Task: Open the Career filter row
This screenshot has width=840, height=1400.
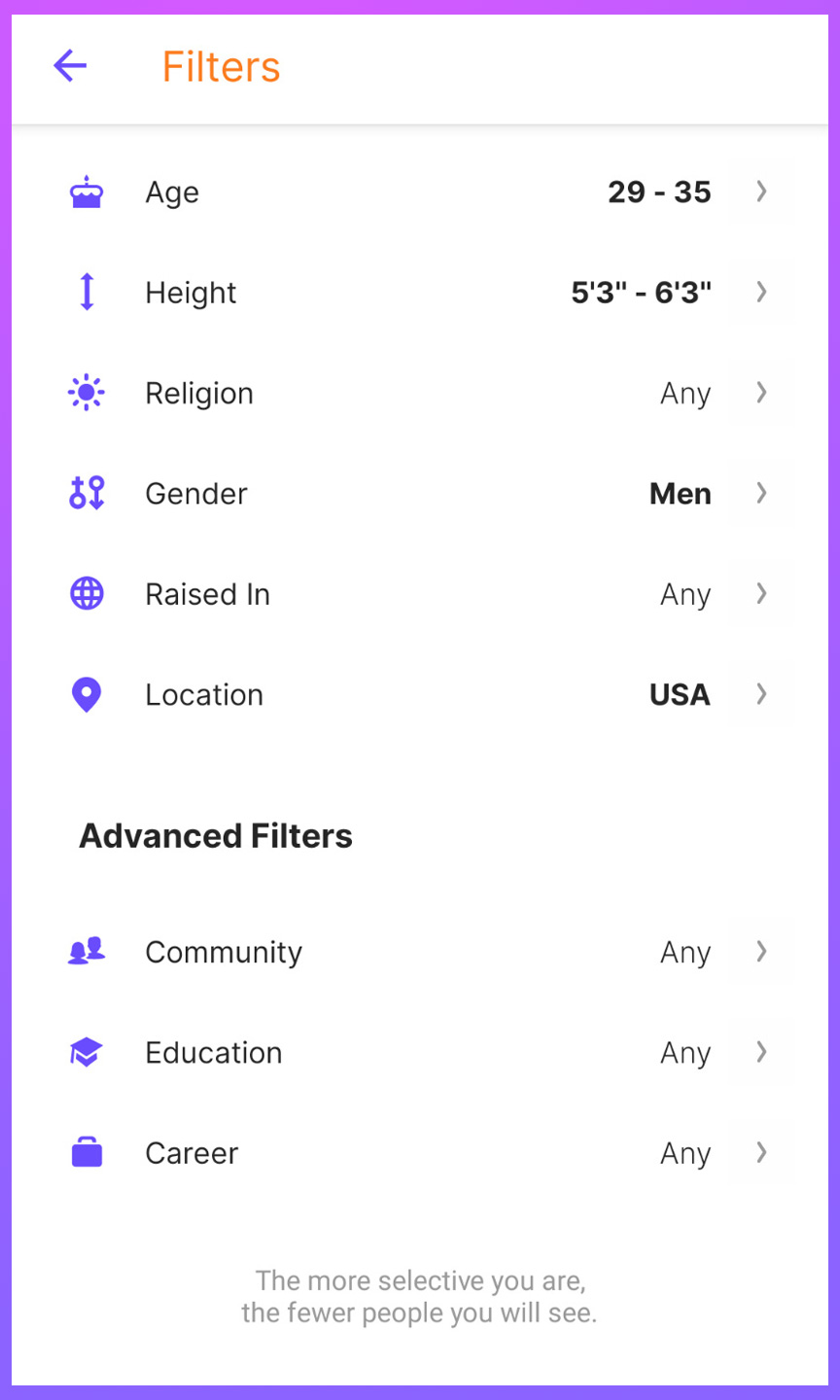Action: coord(420,1153)
